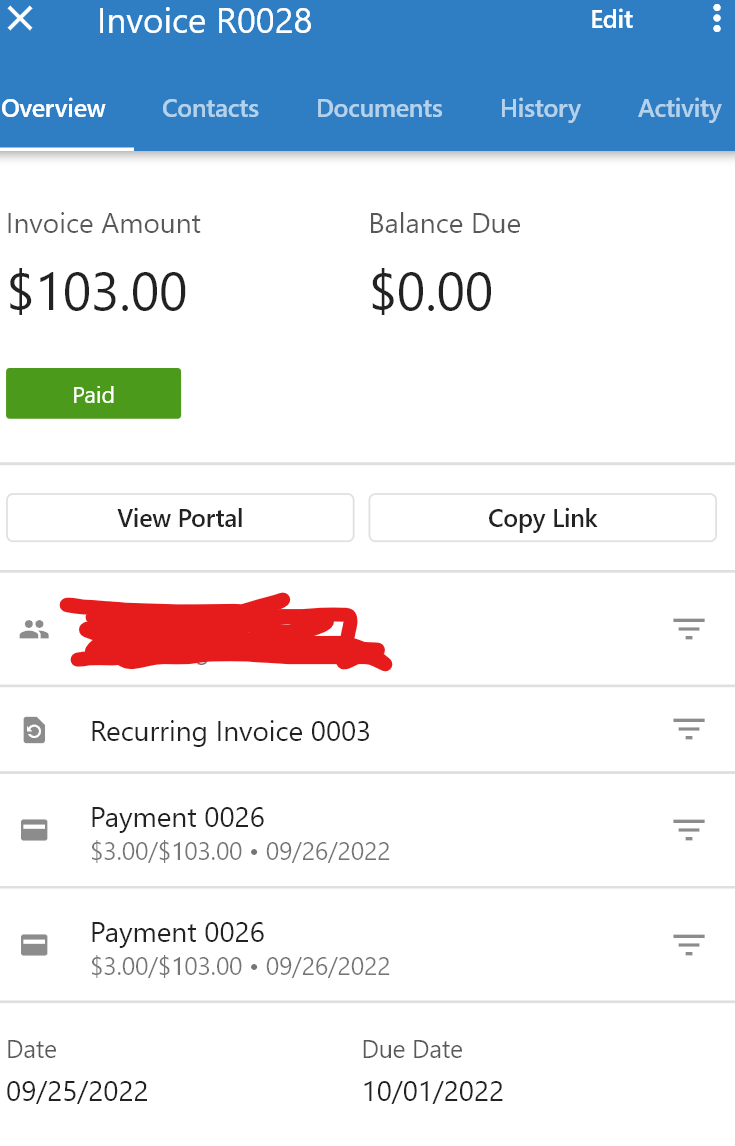
Task: Click the filter icon on the contact row
Action: [x=688, y=628]
